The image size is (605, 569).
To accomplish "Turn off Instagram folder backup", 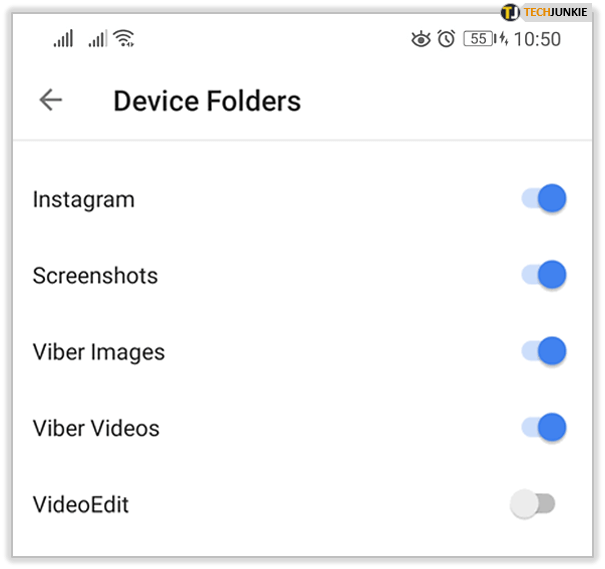I will (x=543, y=199).
